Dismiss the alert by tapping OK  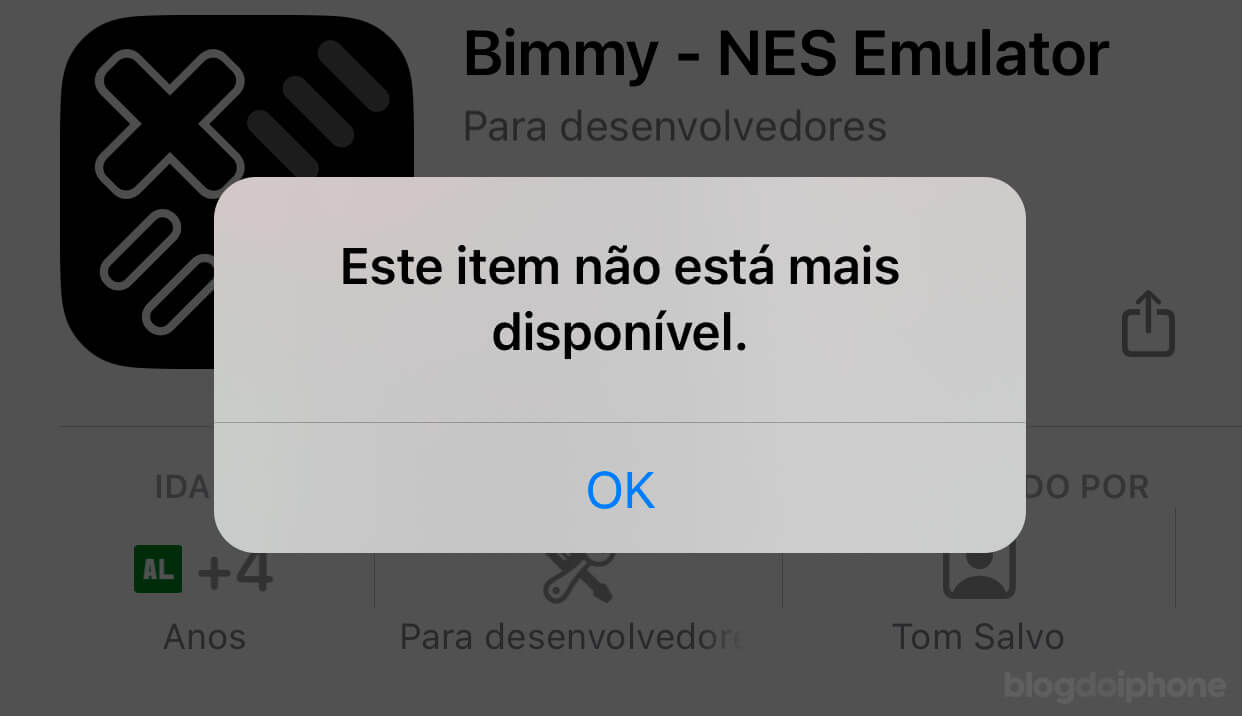[x=620, y=490]
